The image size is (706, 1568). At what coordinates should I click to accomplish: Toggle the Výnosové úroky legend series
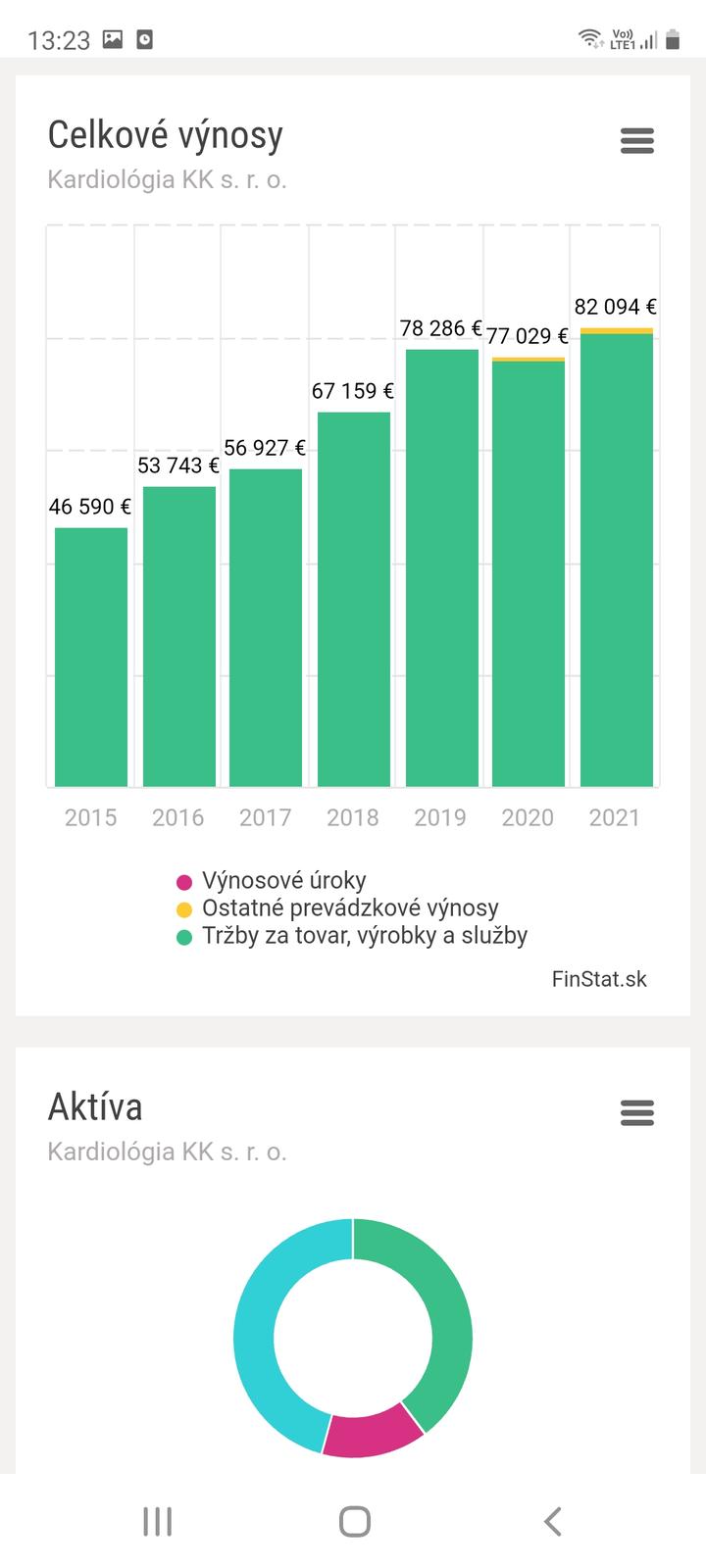click(283, 880)
